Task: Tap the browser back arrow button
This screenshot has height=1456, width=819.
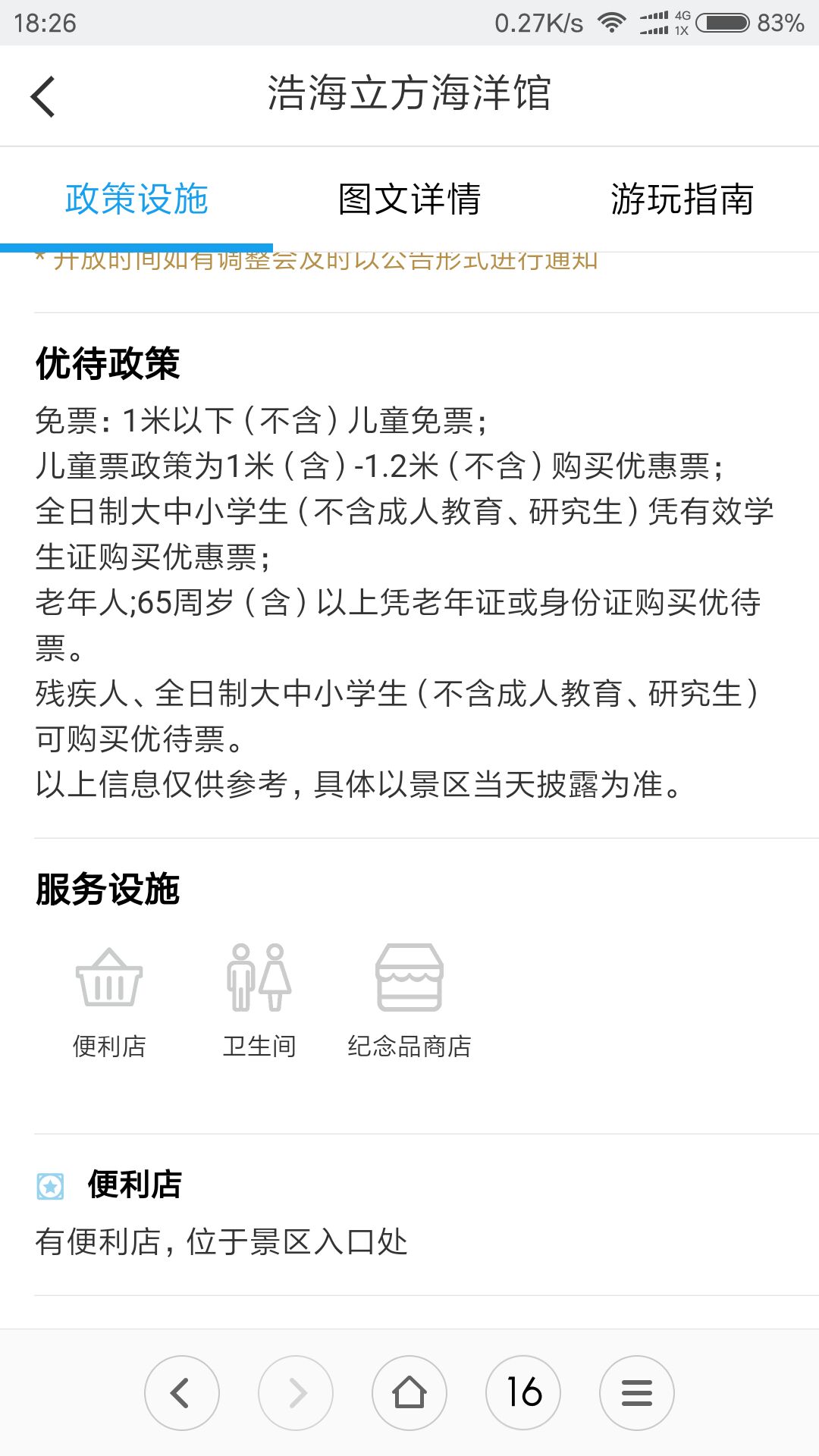Action: click(182, 1393)
